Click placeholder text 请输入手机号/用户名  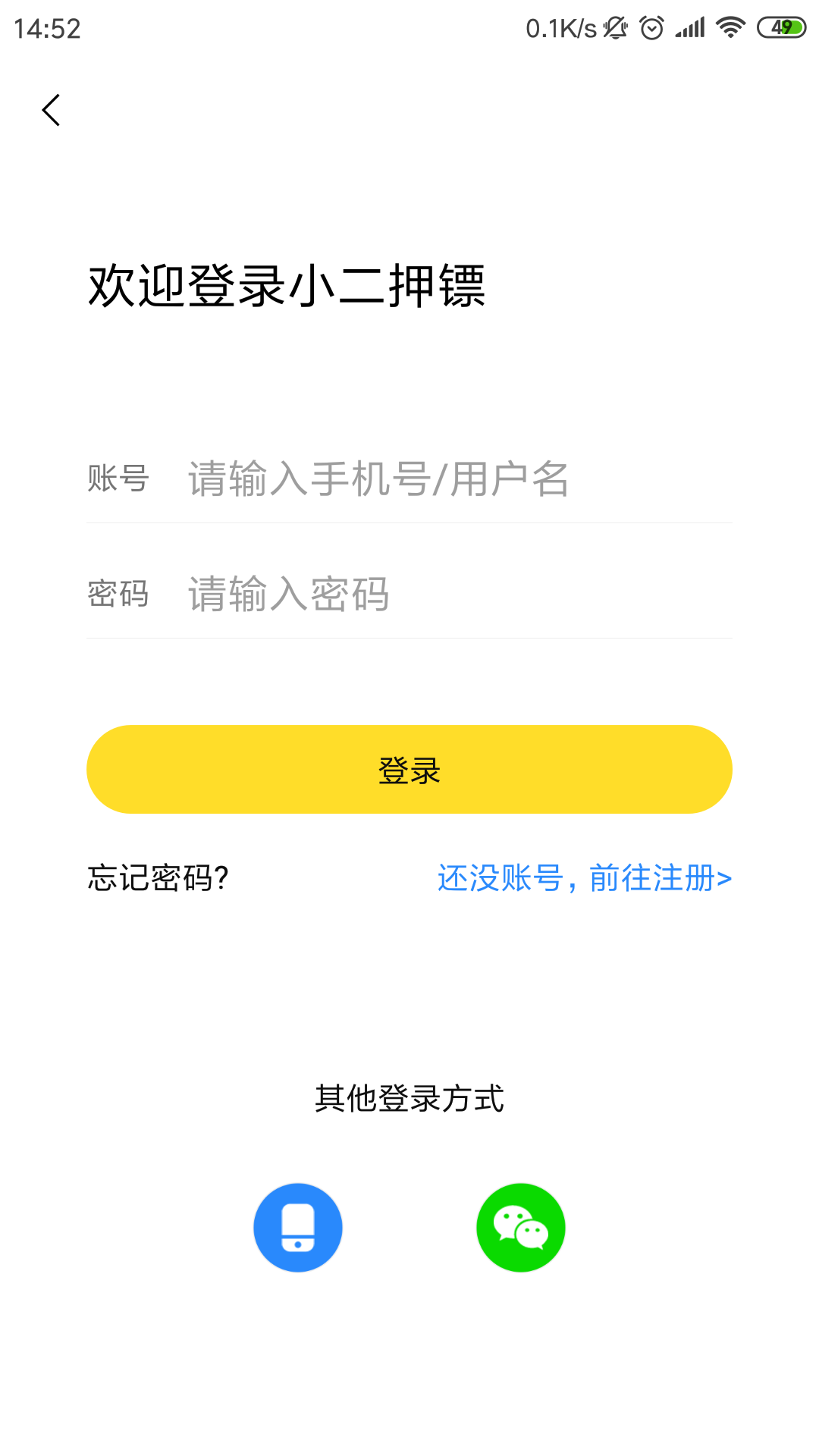[379, 480]
